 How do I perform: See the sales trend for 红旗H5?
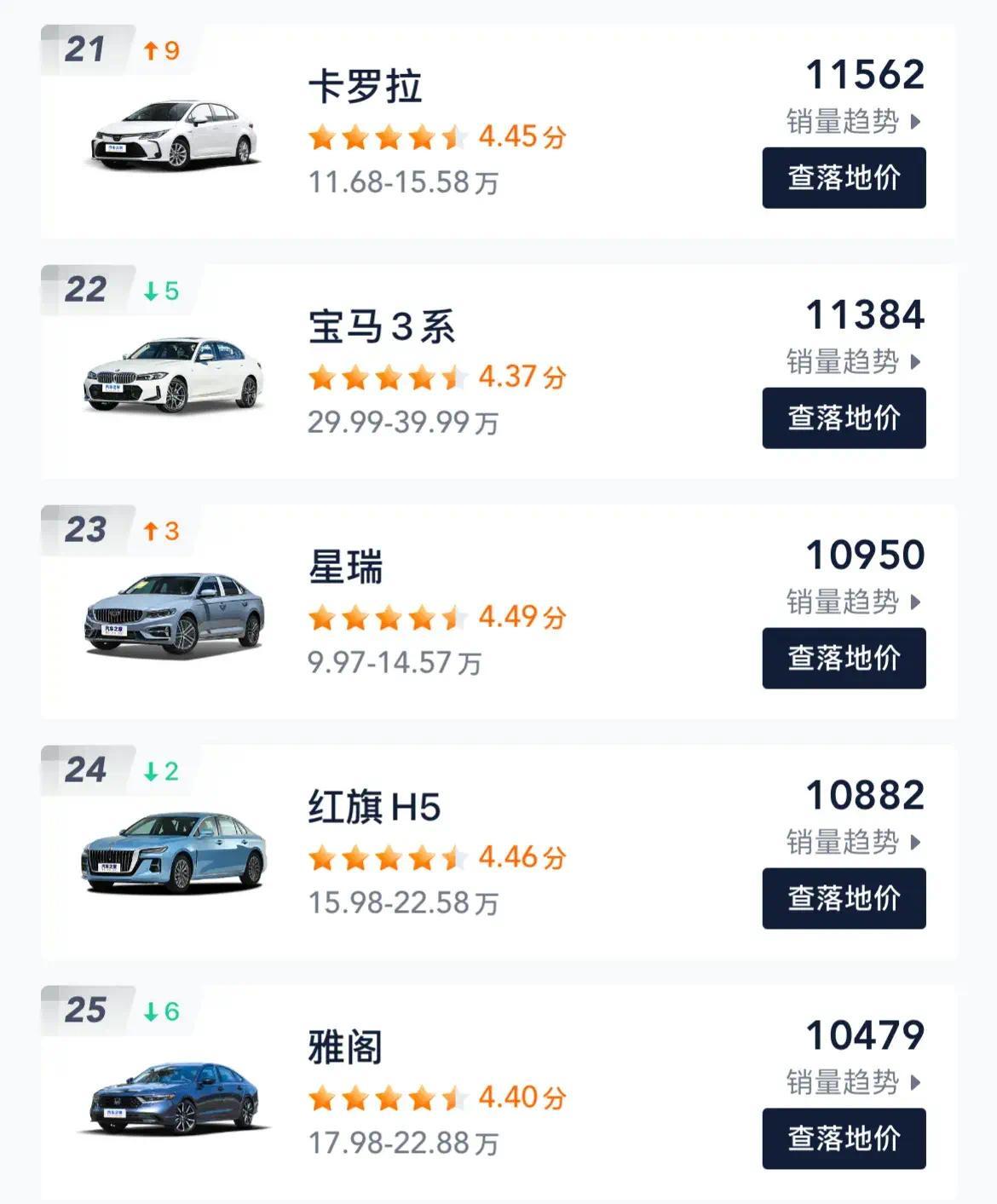pyautogui.click(x=853, y=843)
